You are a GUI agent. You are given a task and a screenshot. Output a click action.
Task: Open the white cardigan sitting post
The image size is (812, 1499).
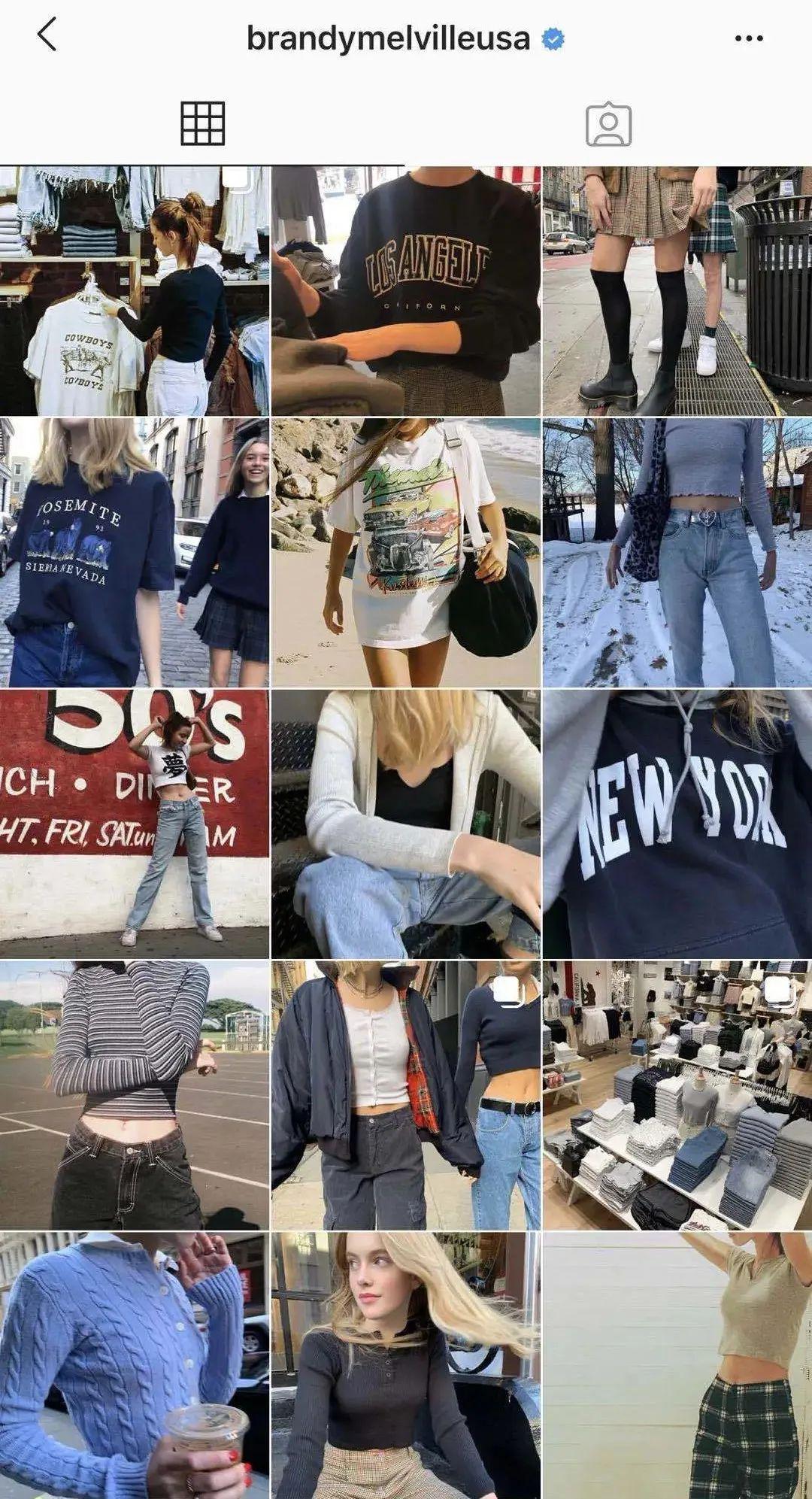click(405, 824)
